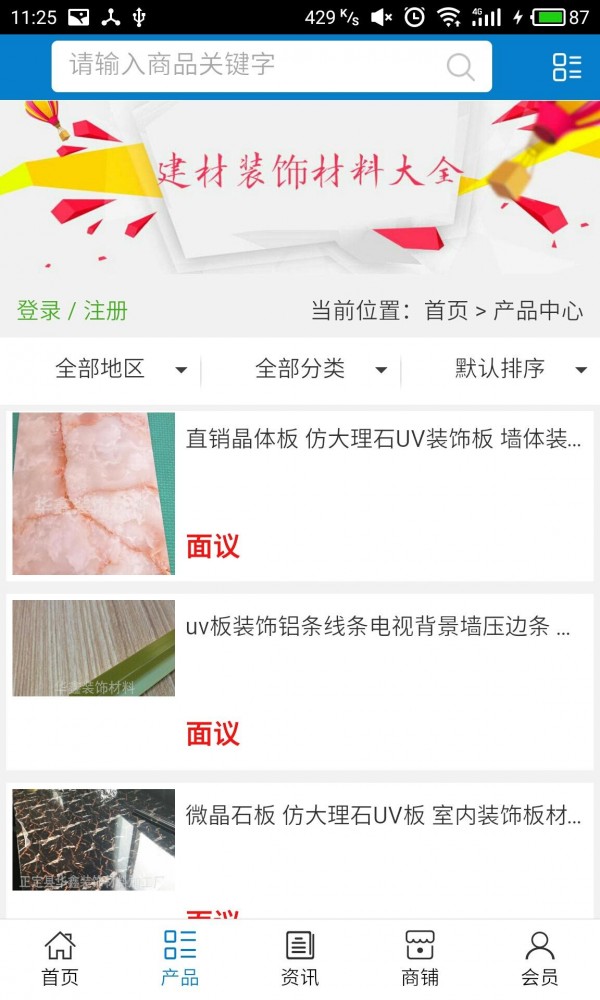This screenshot has height=1000, width=600.
Task: Tap the magnifier search icon
Action: click(x=460, y=67)
